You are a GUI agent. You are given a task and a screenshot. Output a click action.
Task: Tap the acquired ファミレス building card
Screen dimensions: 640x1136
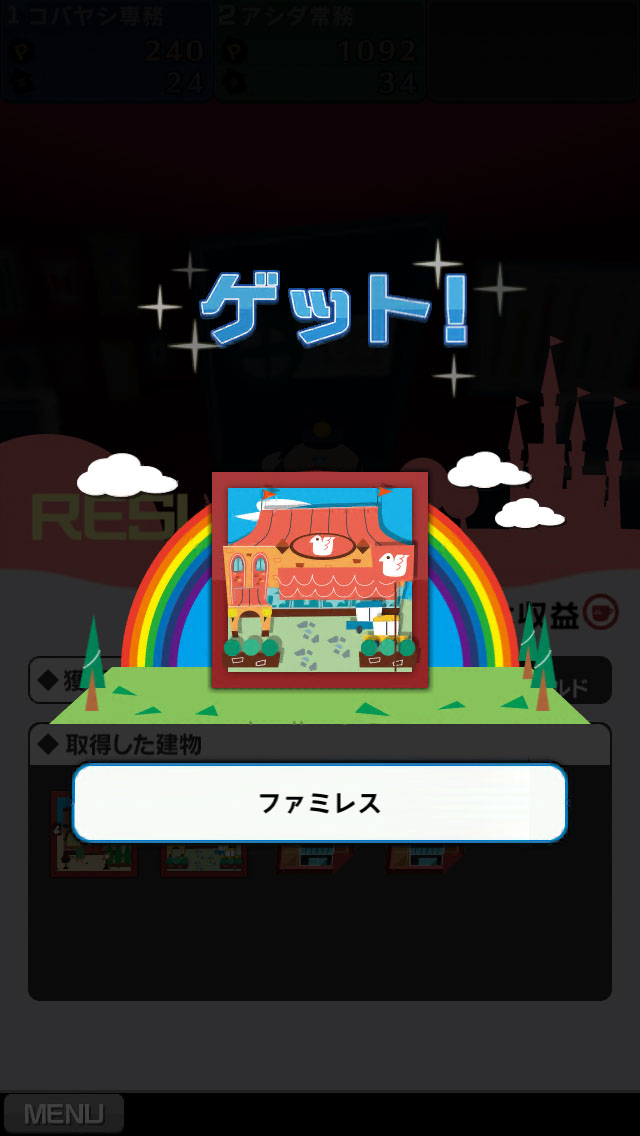click(320, 580)
